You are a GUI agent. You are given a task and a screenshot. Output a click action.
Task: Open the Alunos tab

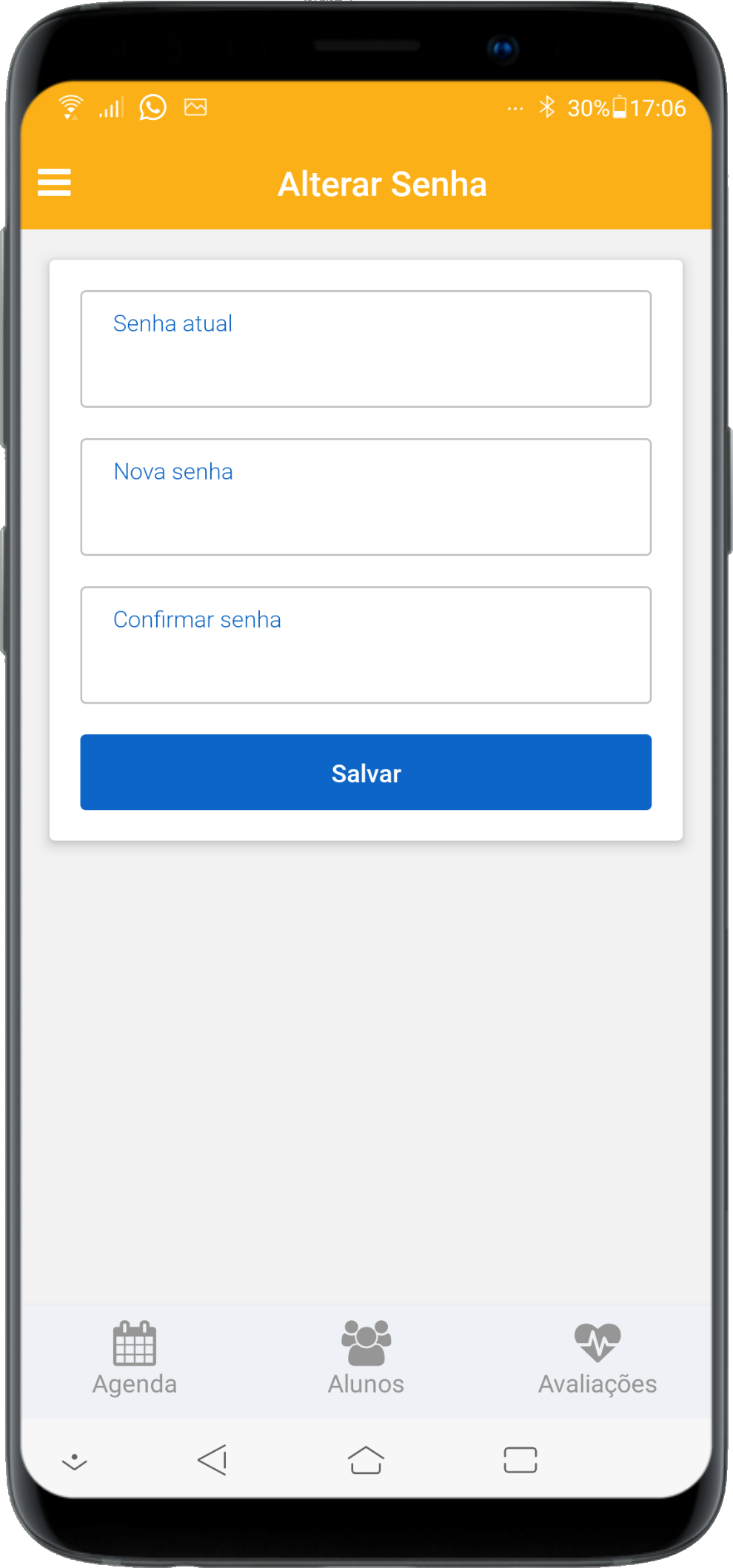click(x=366, y=1359)
